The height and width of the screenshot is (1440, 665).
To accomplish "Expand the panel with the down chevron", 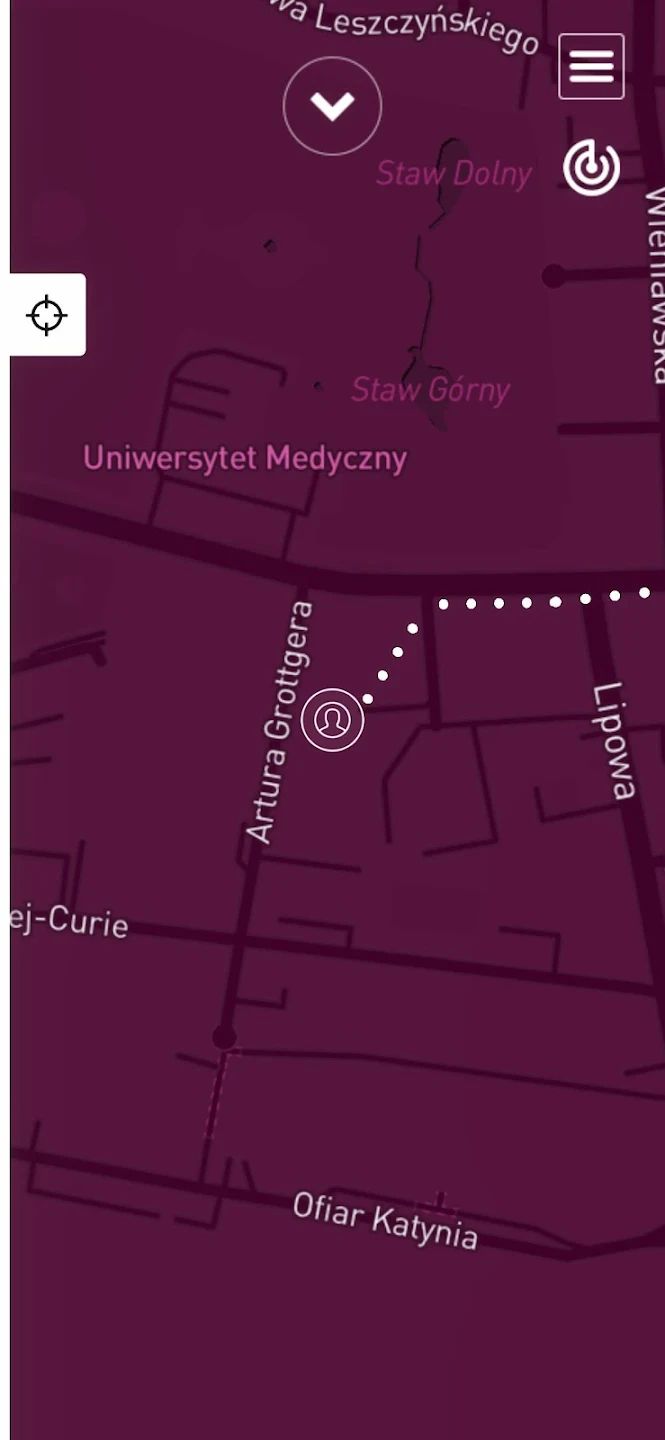I will click(x=332, y=106).
